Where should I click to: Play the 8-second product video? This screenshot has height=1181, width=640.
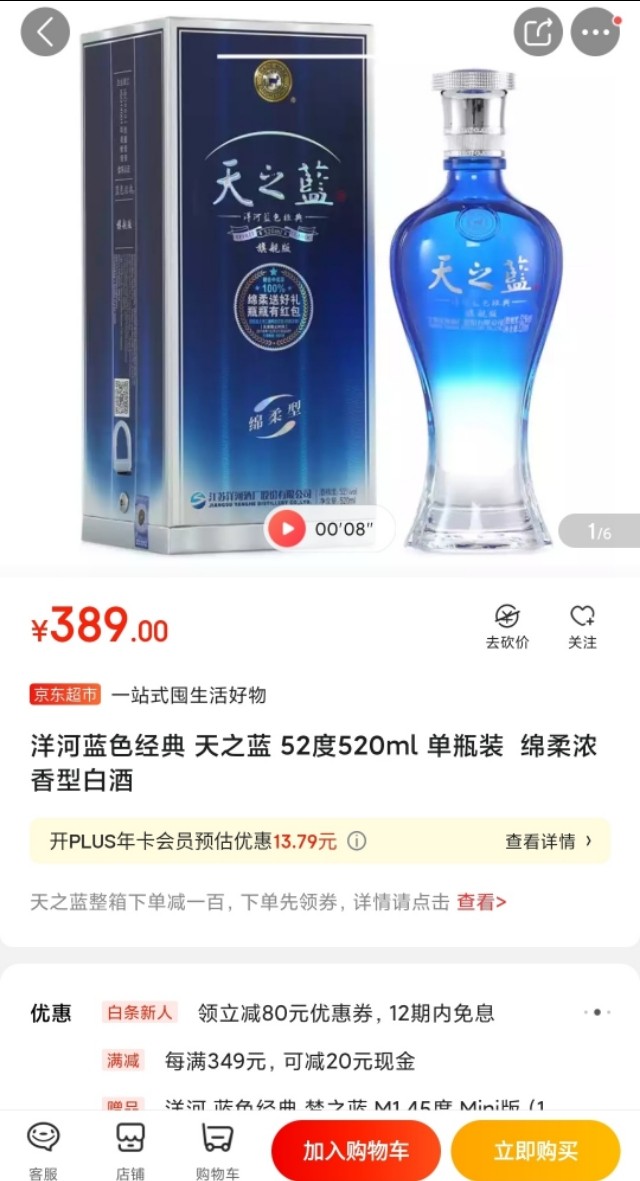pyautogui.click(x=287, y=529)
